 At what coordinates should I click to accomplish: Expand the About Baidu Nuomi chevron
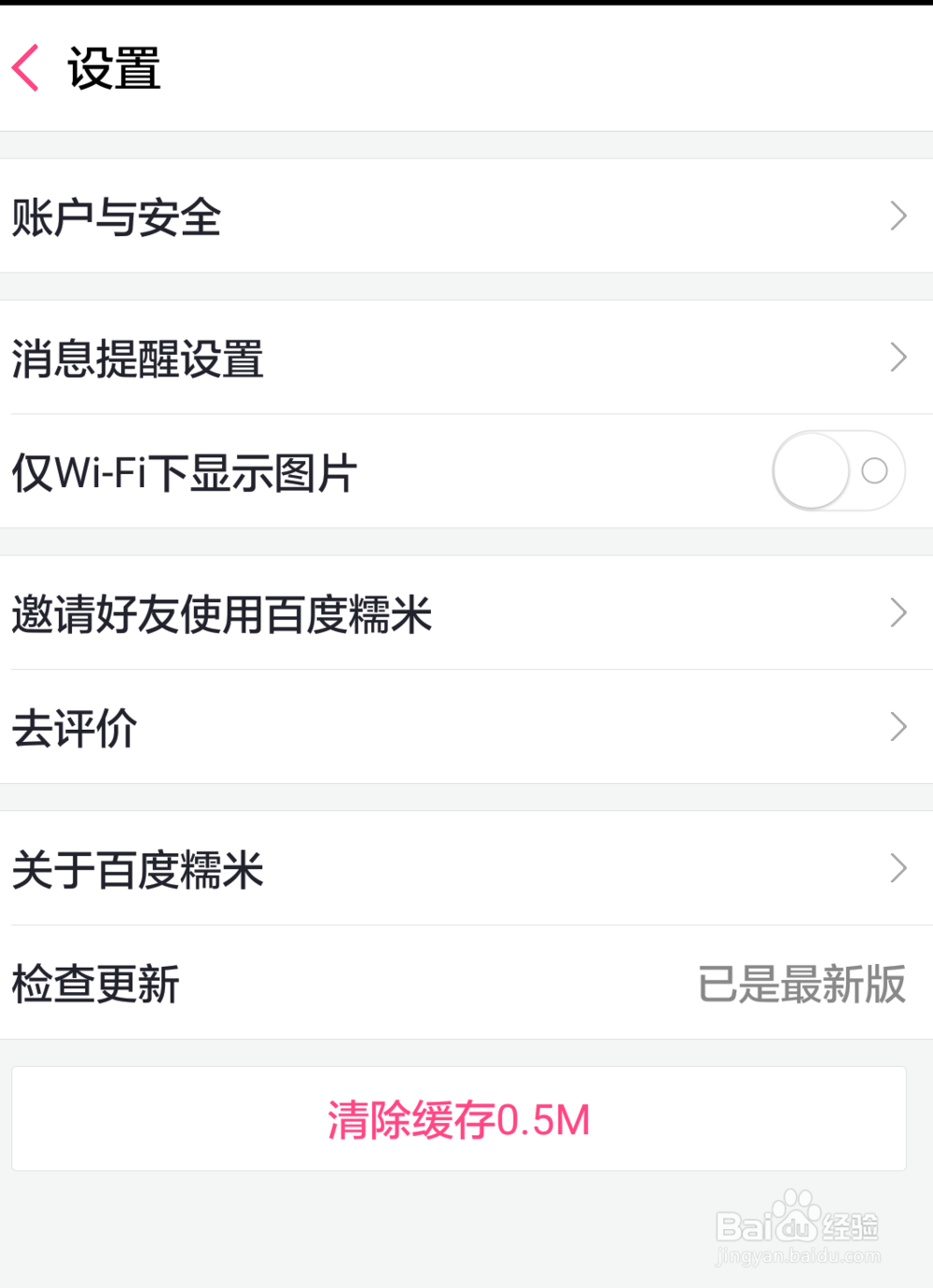click(x=897, y=869)
